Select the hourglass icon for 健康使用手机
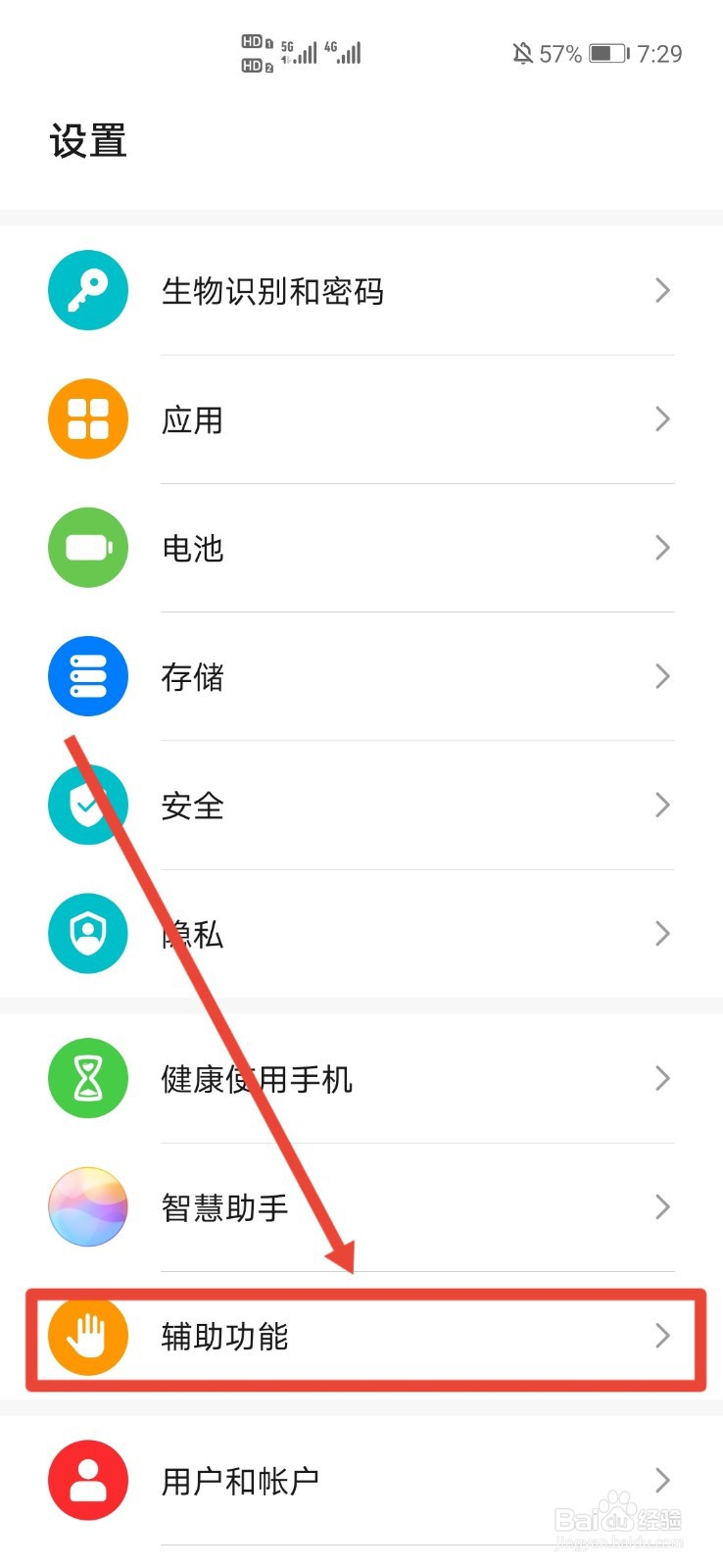This screenshot has height=1568, width=723. 87,1077
